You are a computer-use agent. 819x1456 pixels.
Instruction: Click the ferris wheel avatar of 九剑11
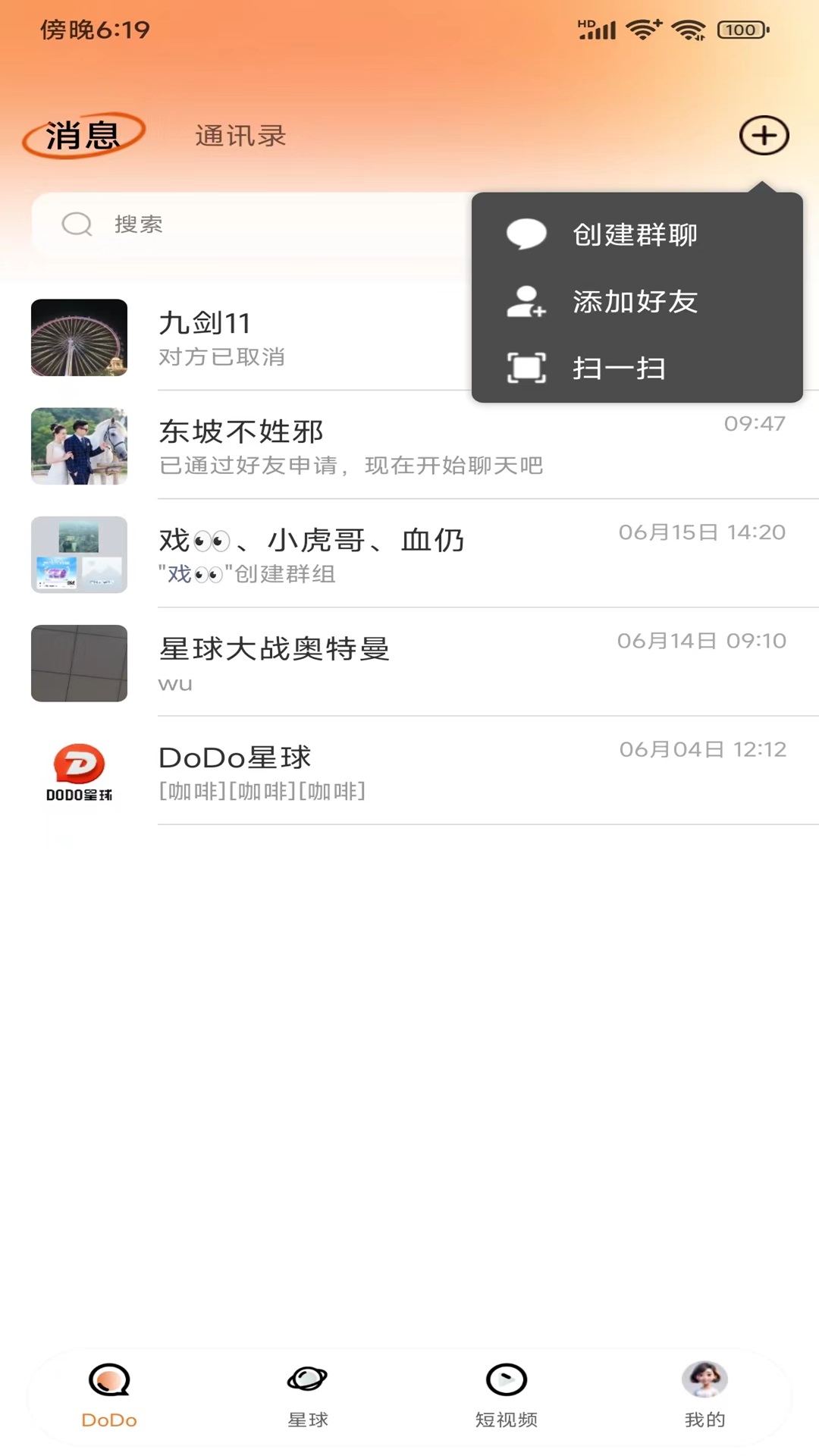point(79,337)
